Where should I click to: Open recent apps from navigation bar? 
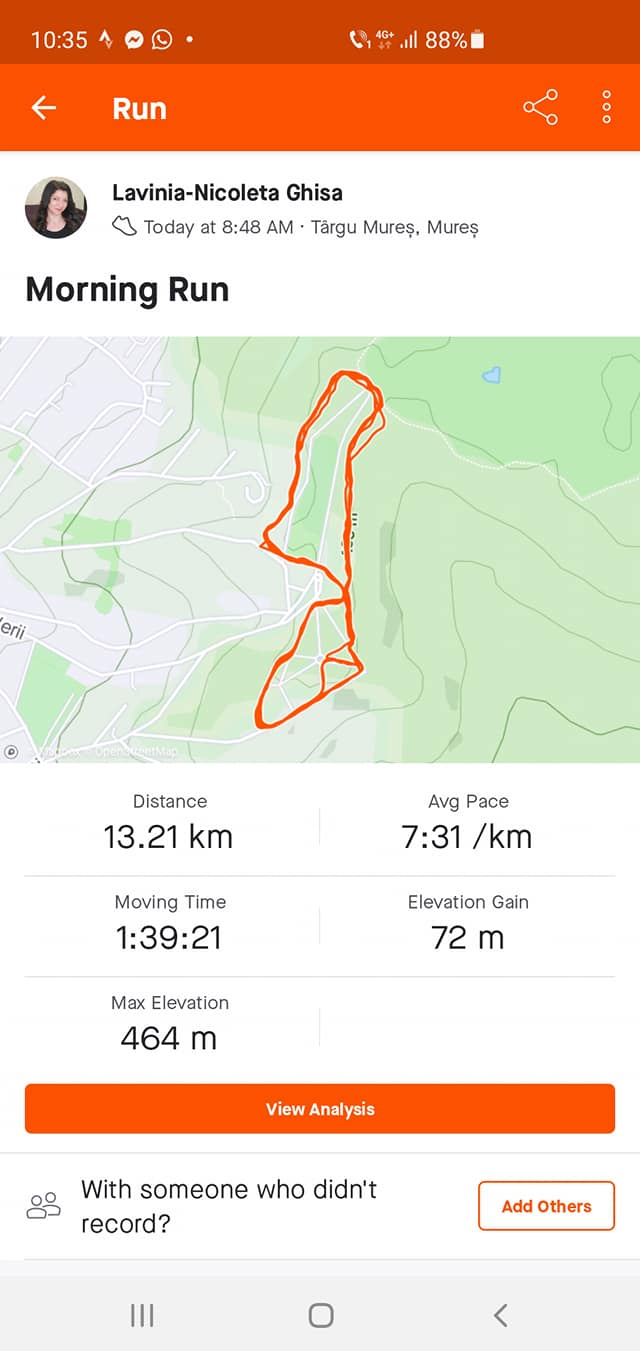142,1315
